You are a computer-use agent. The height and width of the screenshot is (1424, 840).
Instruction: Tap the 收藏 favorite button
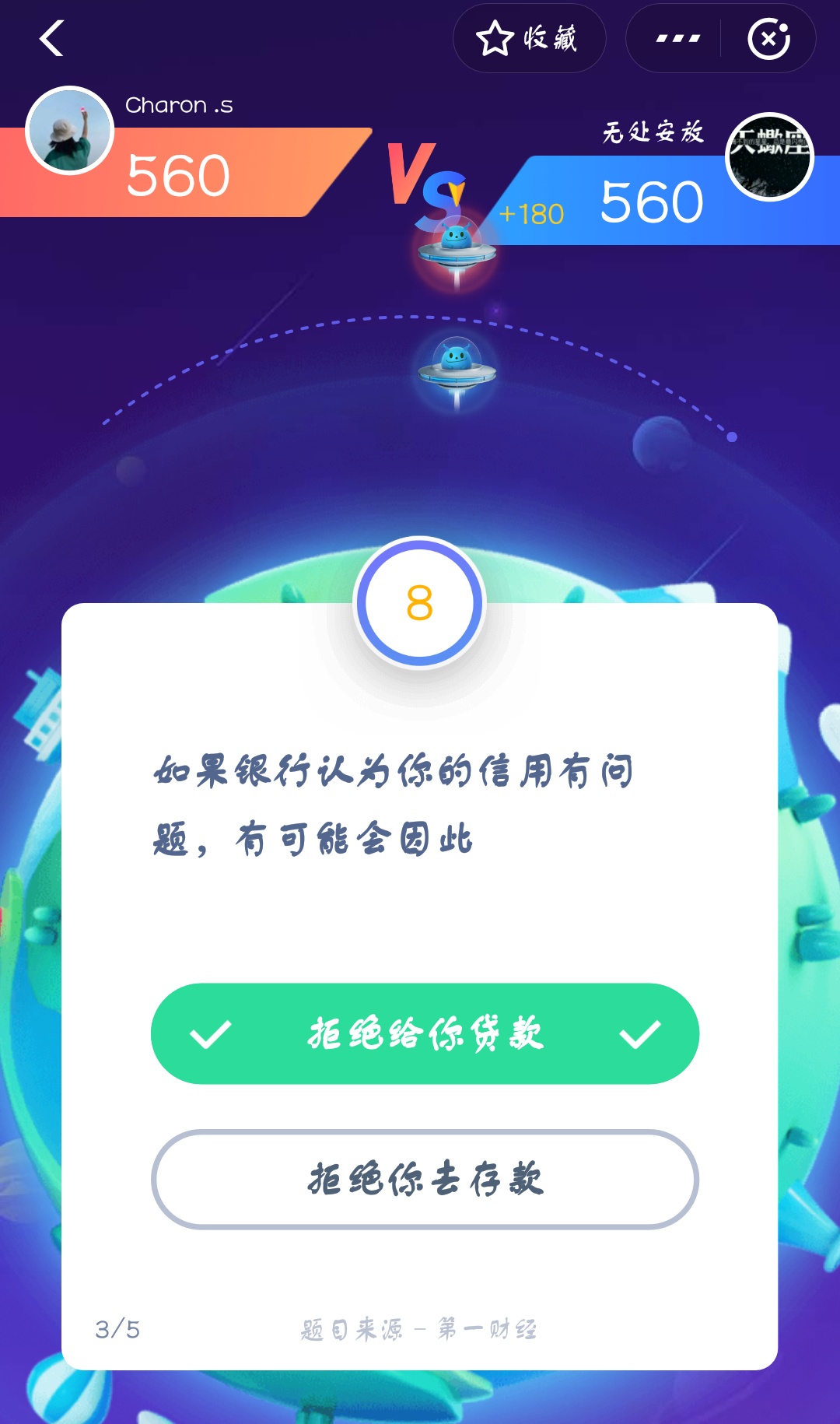click(529, 38)
